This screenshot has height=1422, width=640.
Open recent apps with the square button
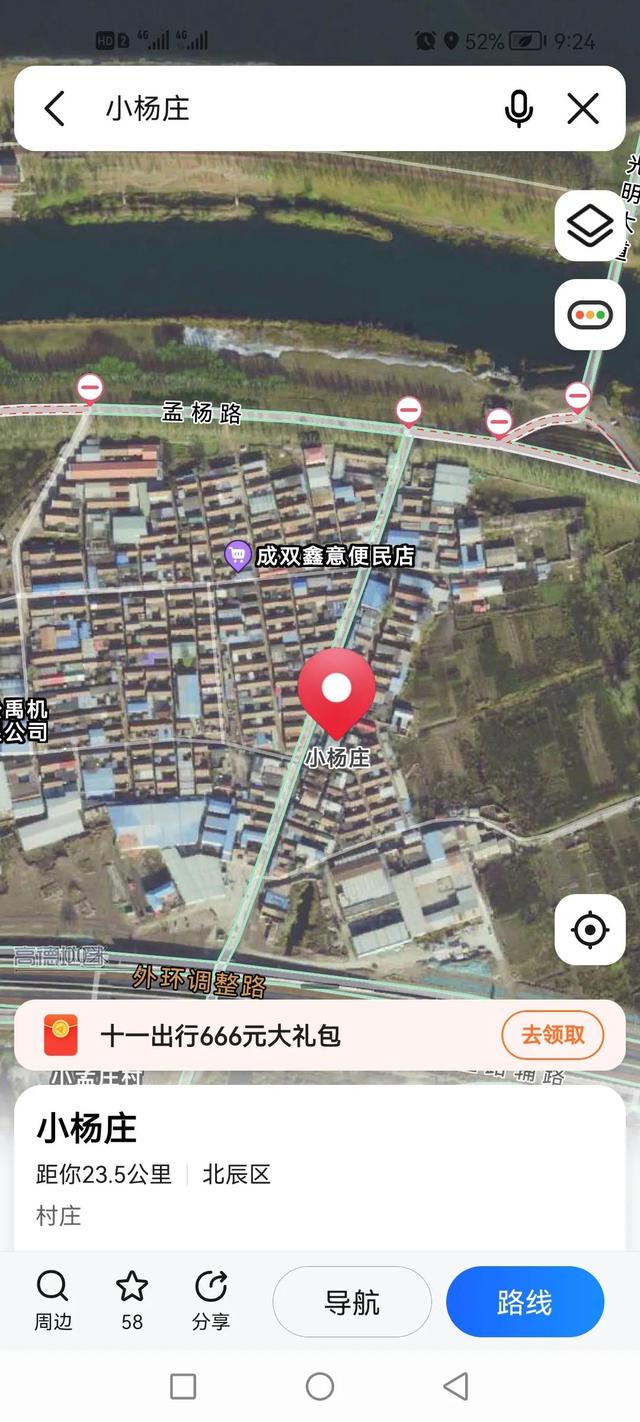tap(183, 1386)
